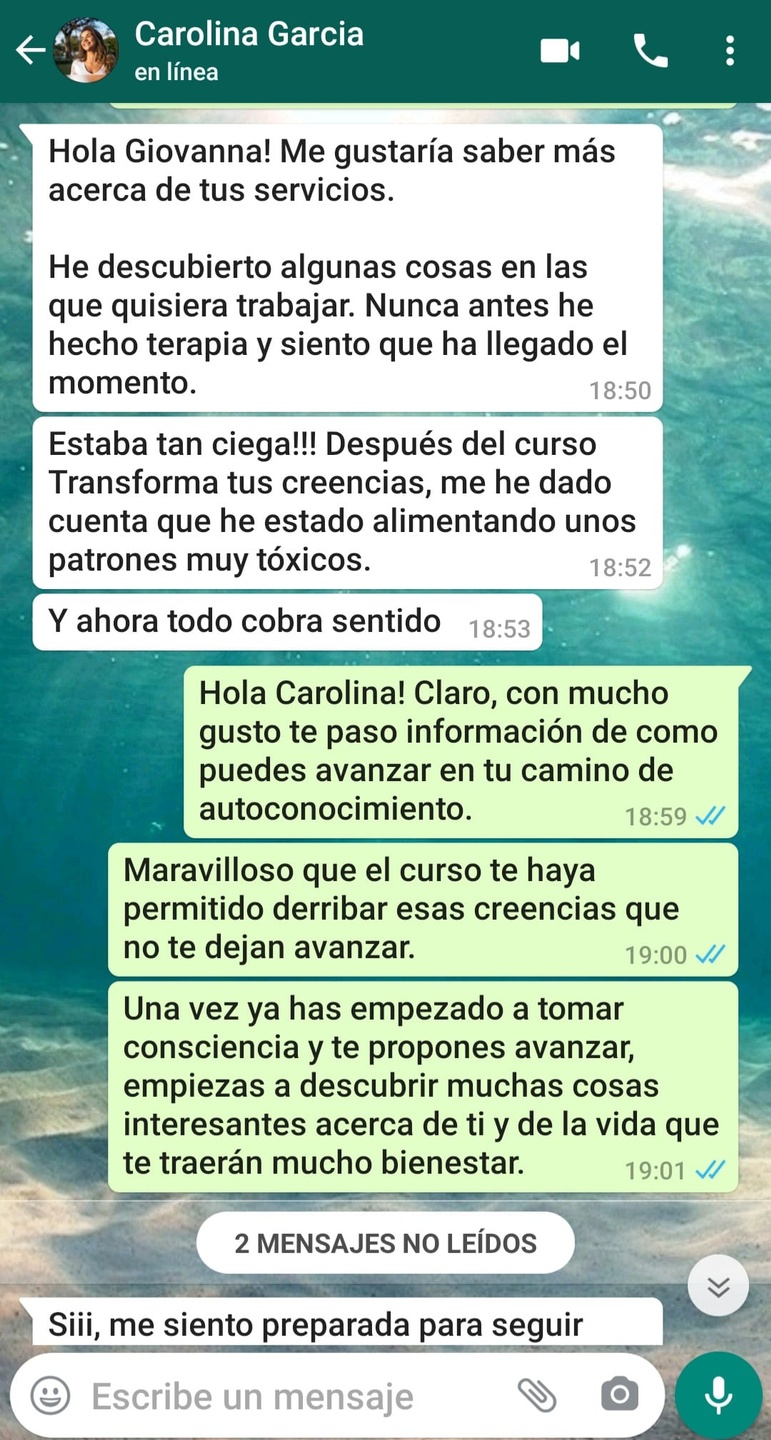Record a voice message with the microphone

(718, 1396)
